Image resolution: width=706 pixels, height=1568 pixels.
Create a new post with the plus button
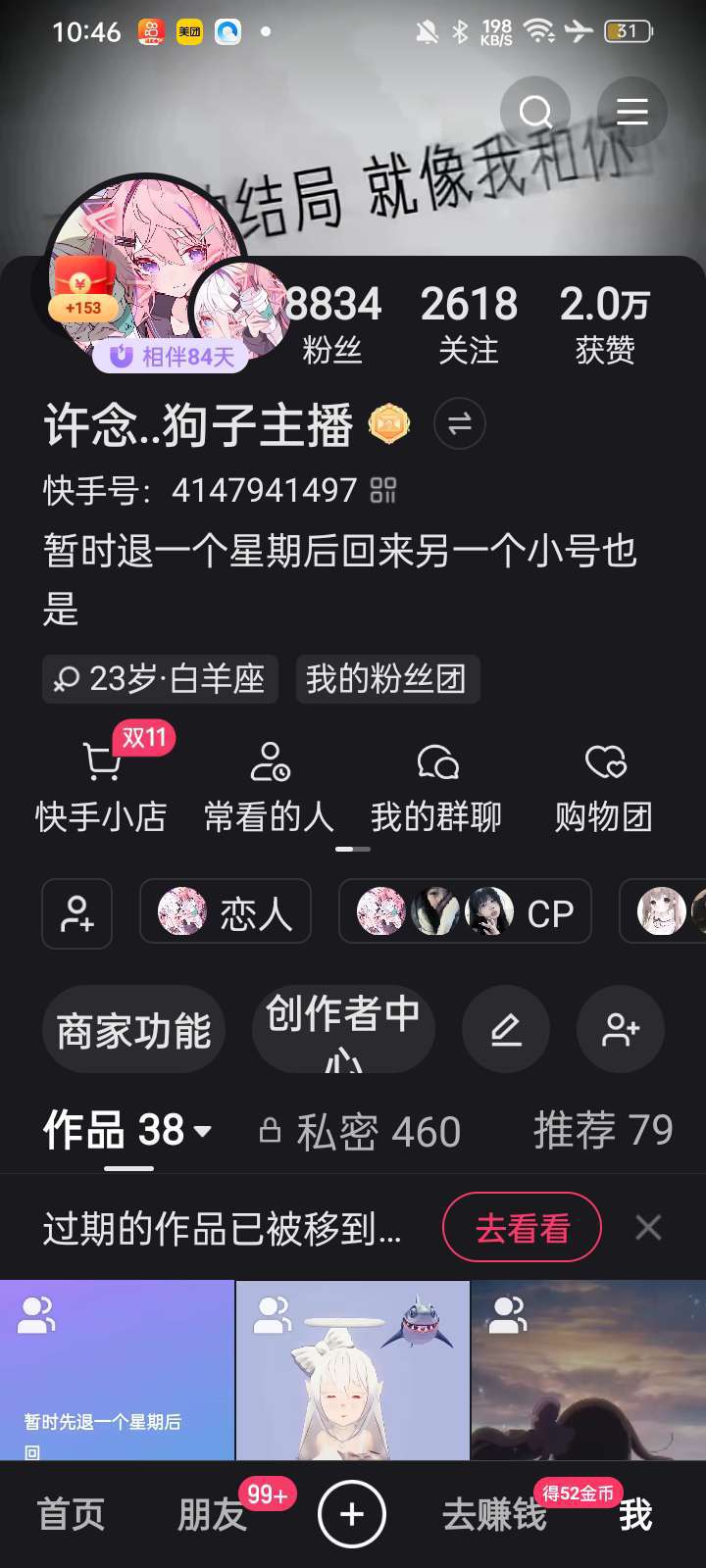[352, 1514]
